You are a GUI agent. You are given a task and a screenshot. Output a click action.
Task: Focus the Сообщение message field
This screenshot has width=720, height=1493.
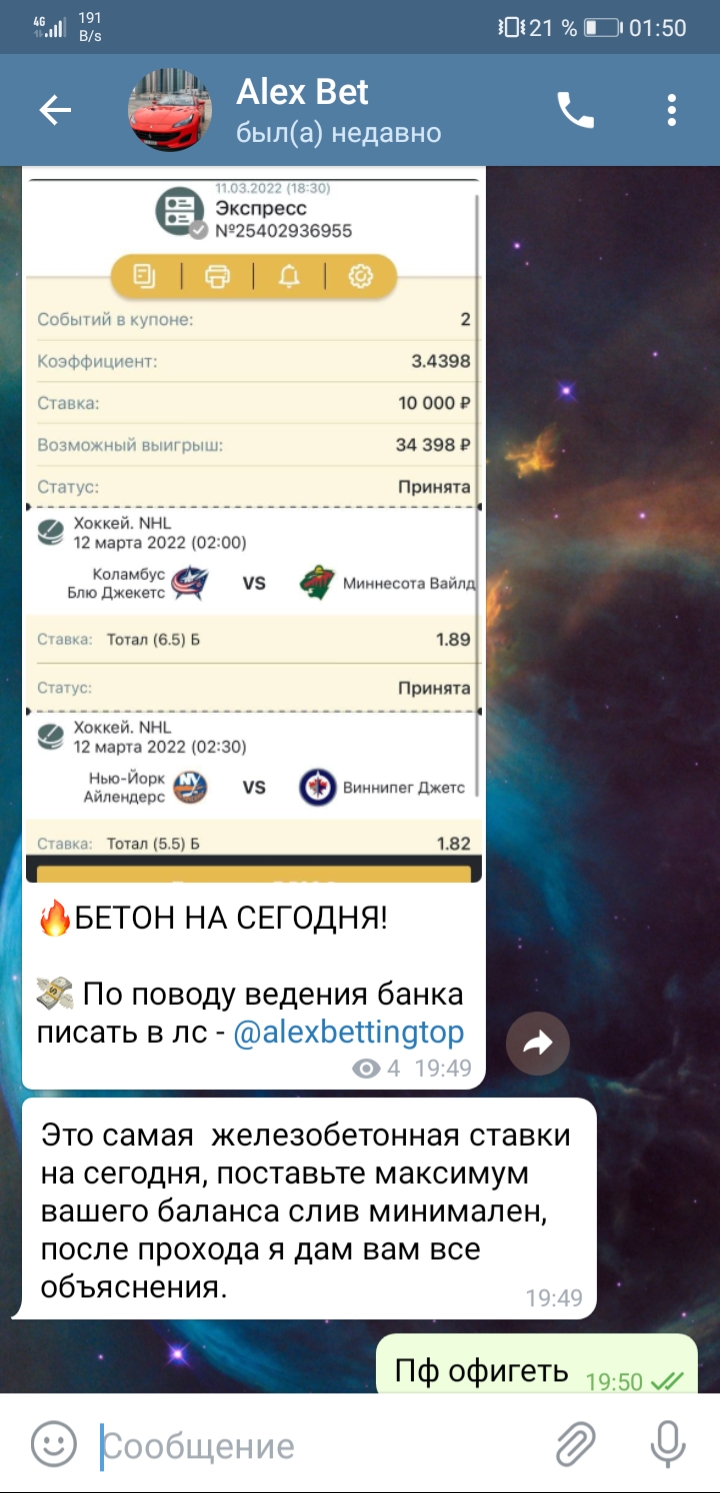tap(320, 1446)
